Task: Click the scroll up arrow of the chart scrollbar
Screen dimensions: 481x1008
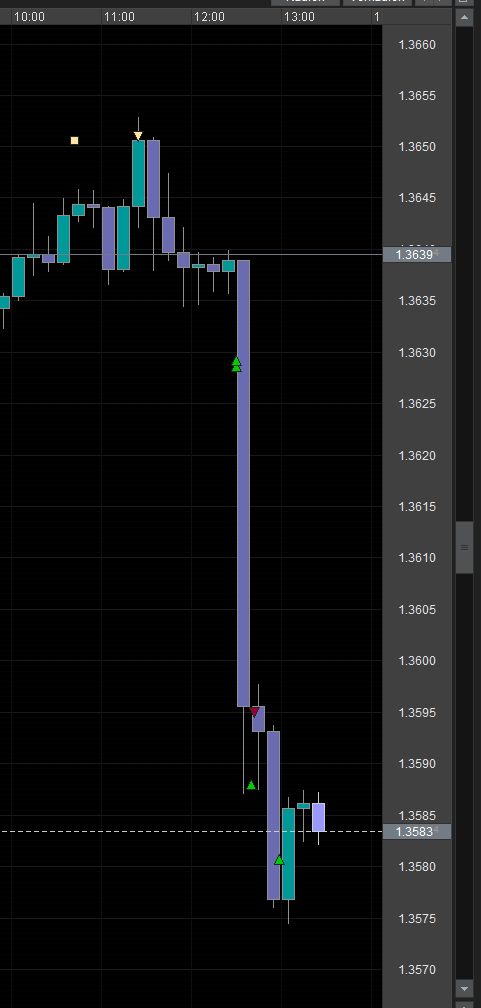Action: click(464, 17)
